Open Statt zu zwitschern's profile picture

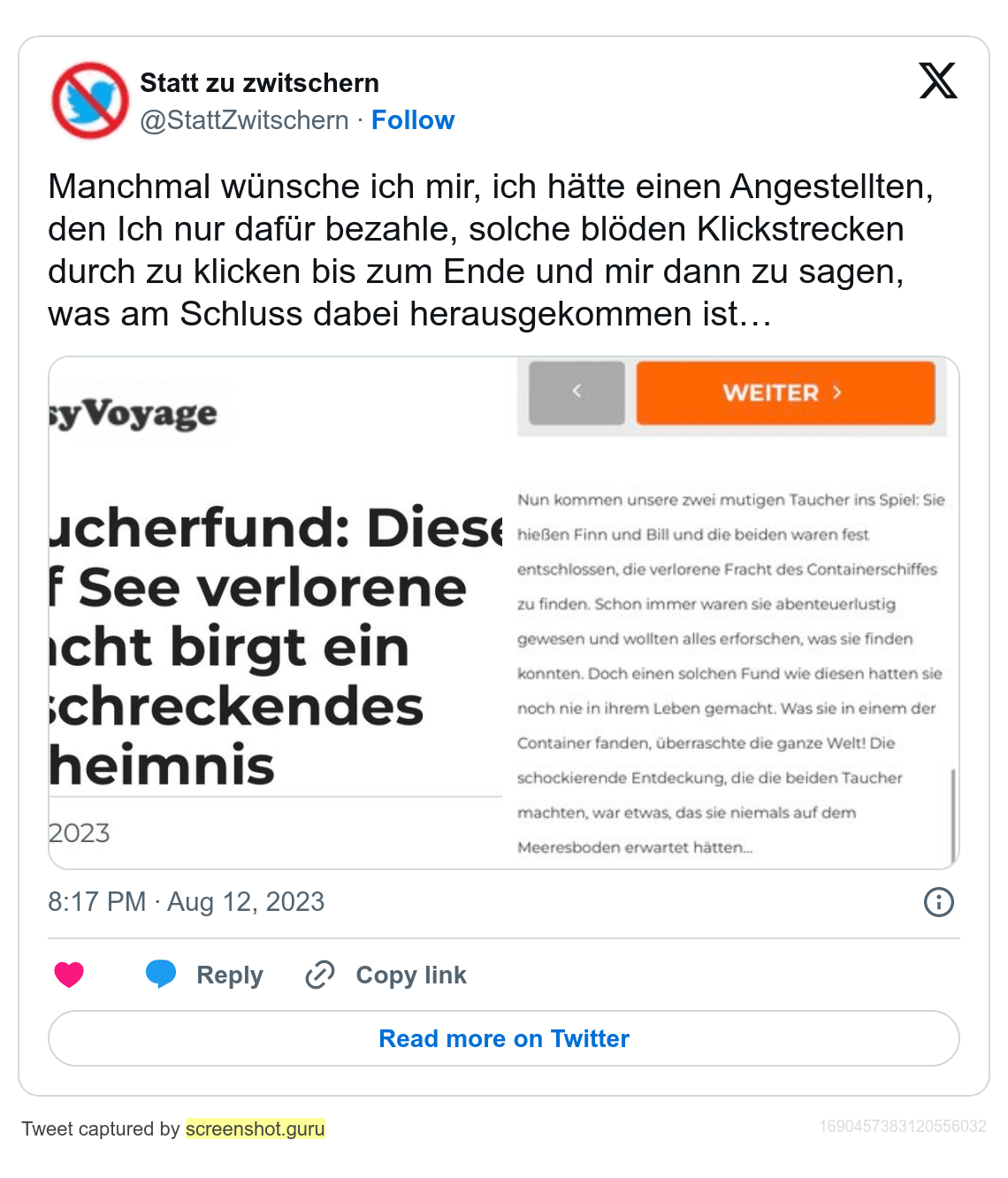coord(89,100)
